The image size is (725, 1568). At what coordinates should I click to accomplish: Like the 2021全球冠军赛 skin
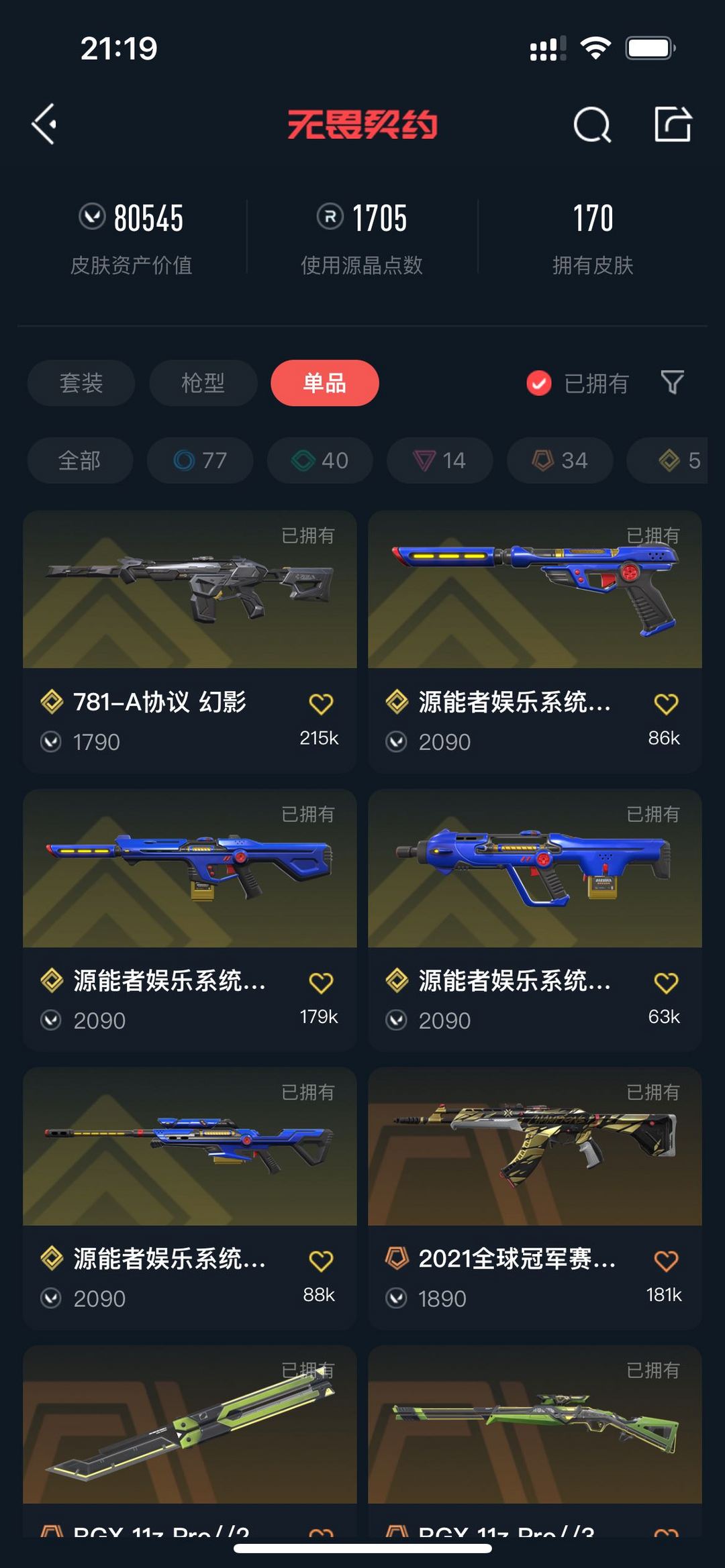click(666, 1261)
